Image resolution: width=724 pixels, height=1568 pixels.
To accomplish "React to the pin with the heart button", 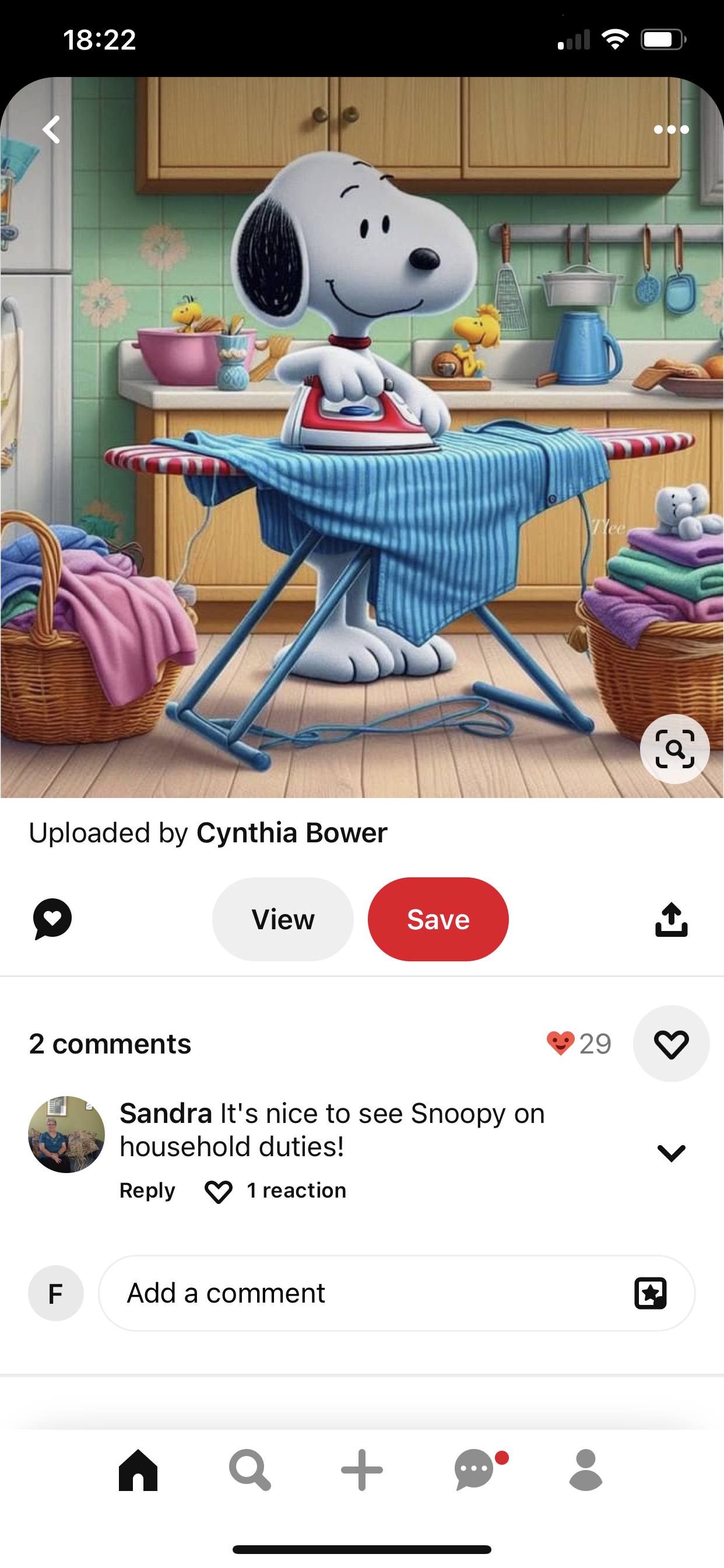I will coord(671,1044).
